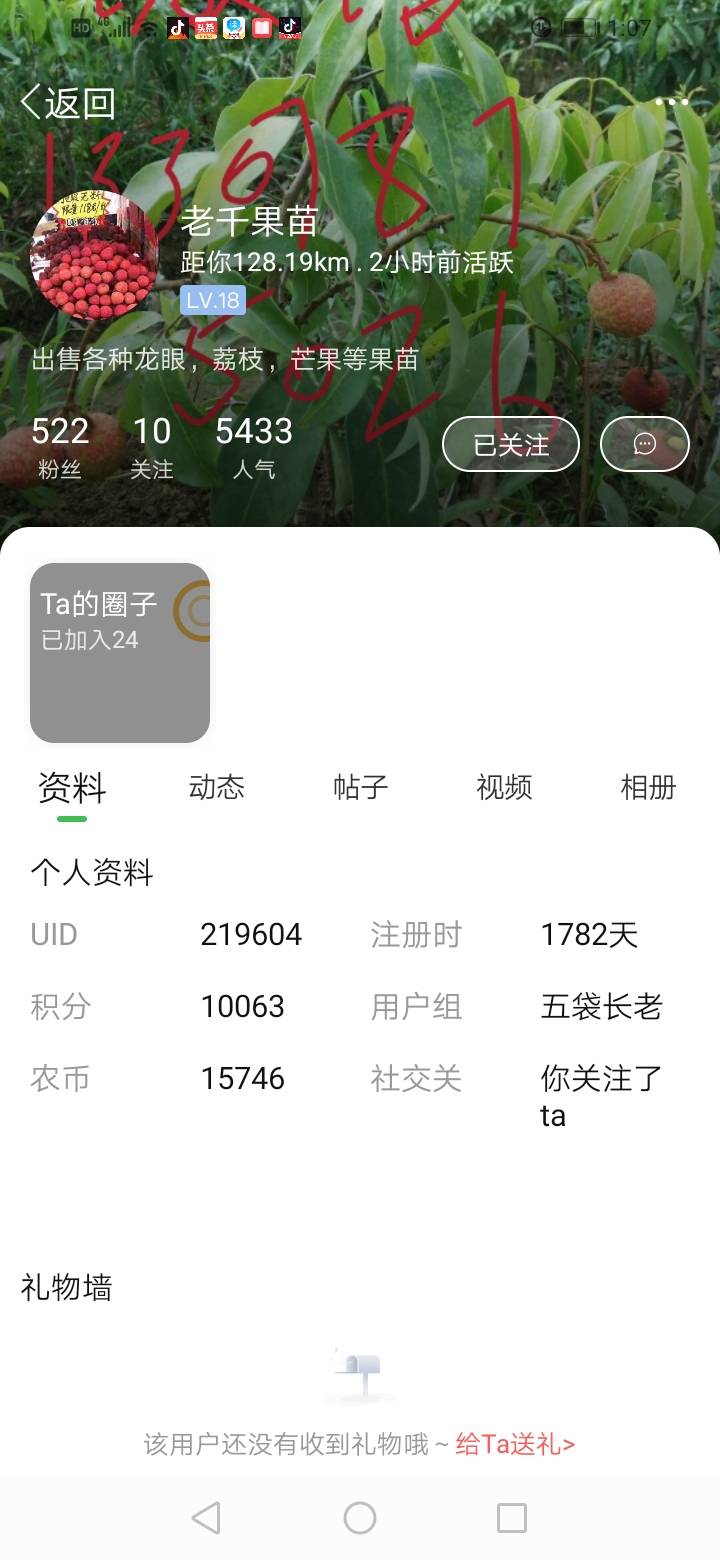The image size is (720, 1560).
Task: Open the Ta的圈子 card
Action: pyautogui.click(x=120, y=653)
